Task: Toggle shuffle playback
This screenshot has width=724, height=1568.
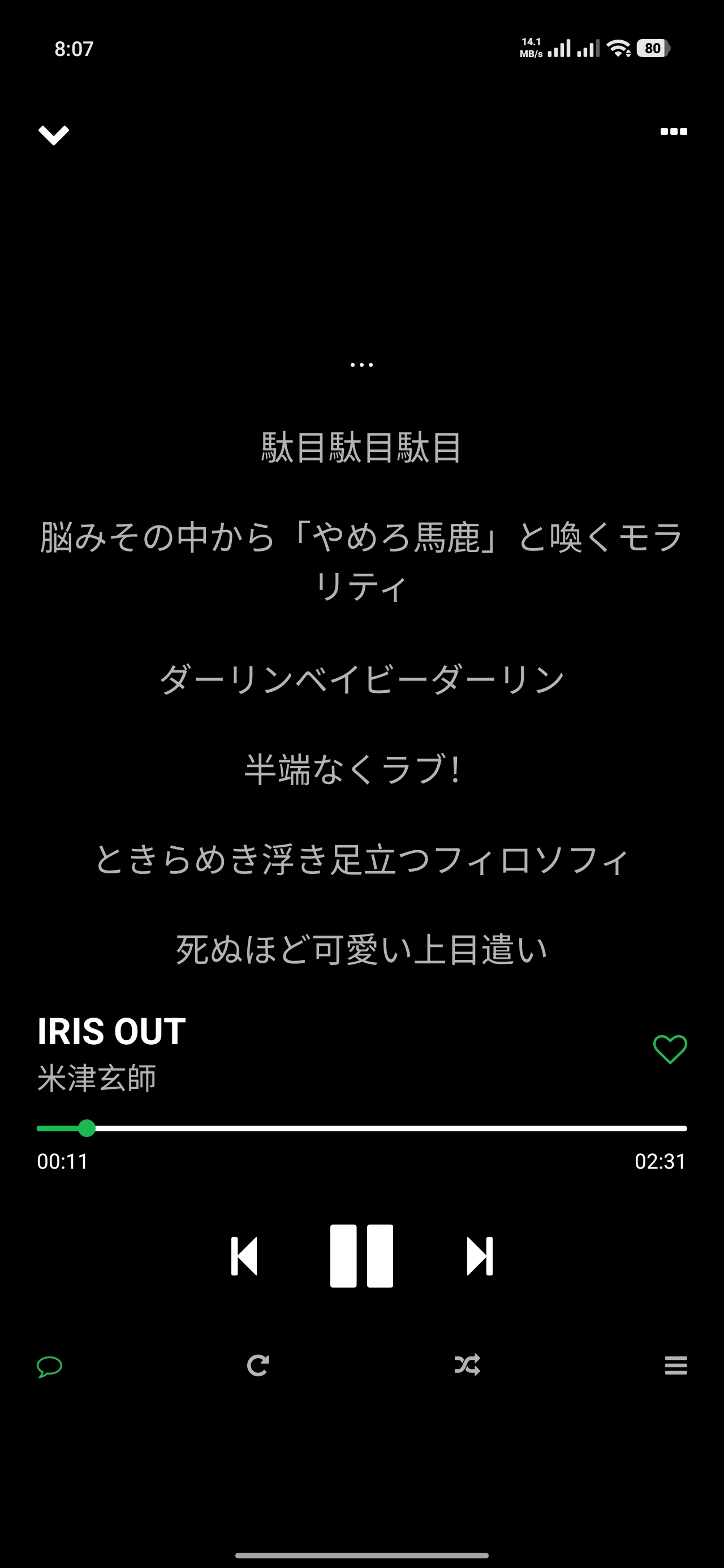Action: pos(467,1365)
